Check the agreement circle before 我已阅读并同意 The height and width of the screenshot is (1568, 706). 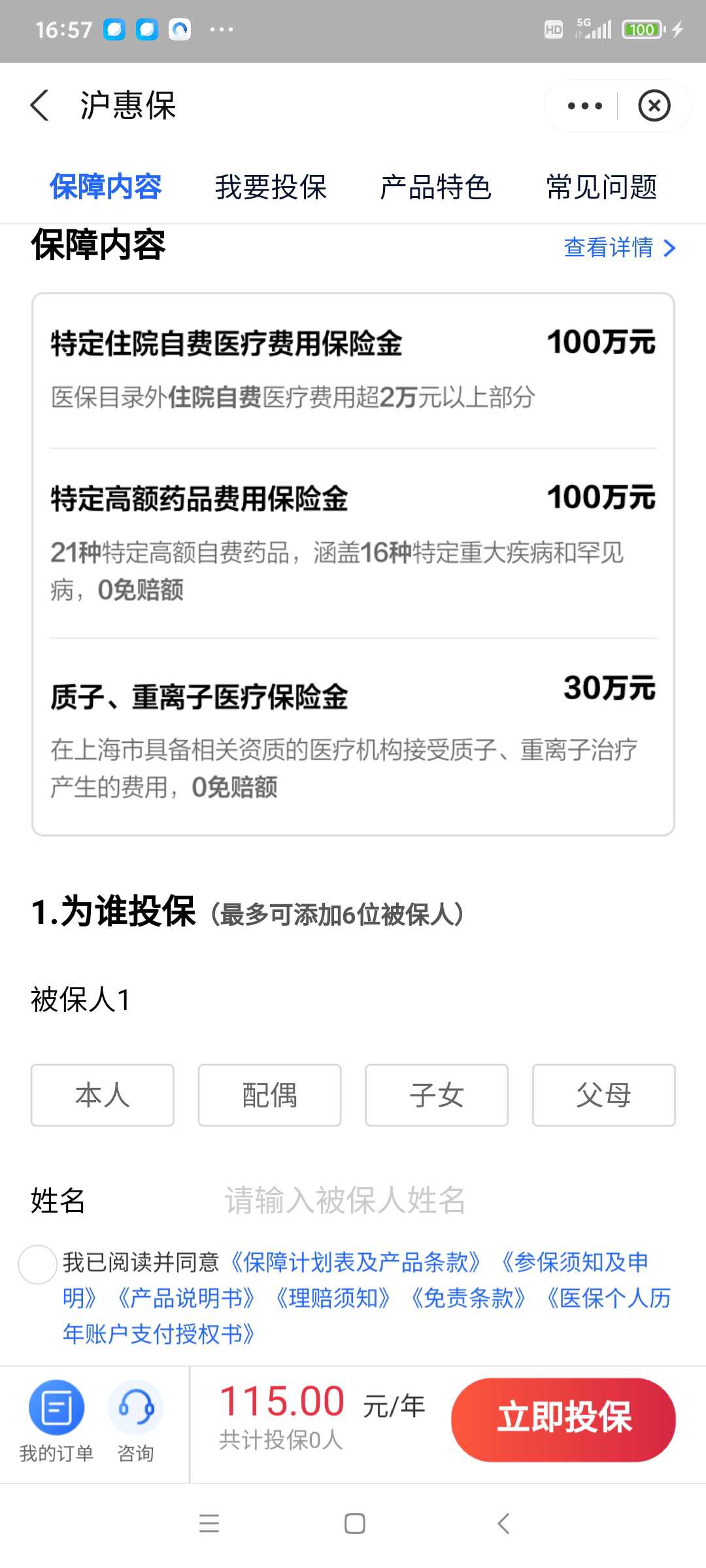pyautogui.click(x=37, y=1264)
